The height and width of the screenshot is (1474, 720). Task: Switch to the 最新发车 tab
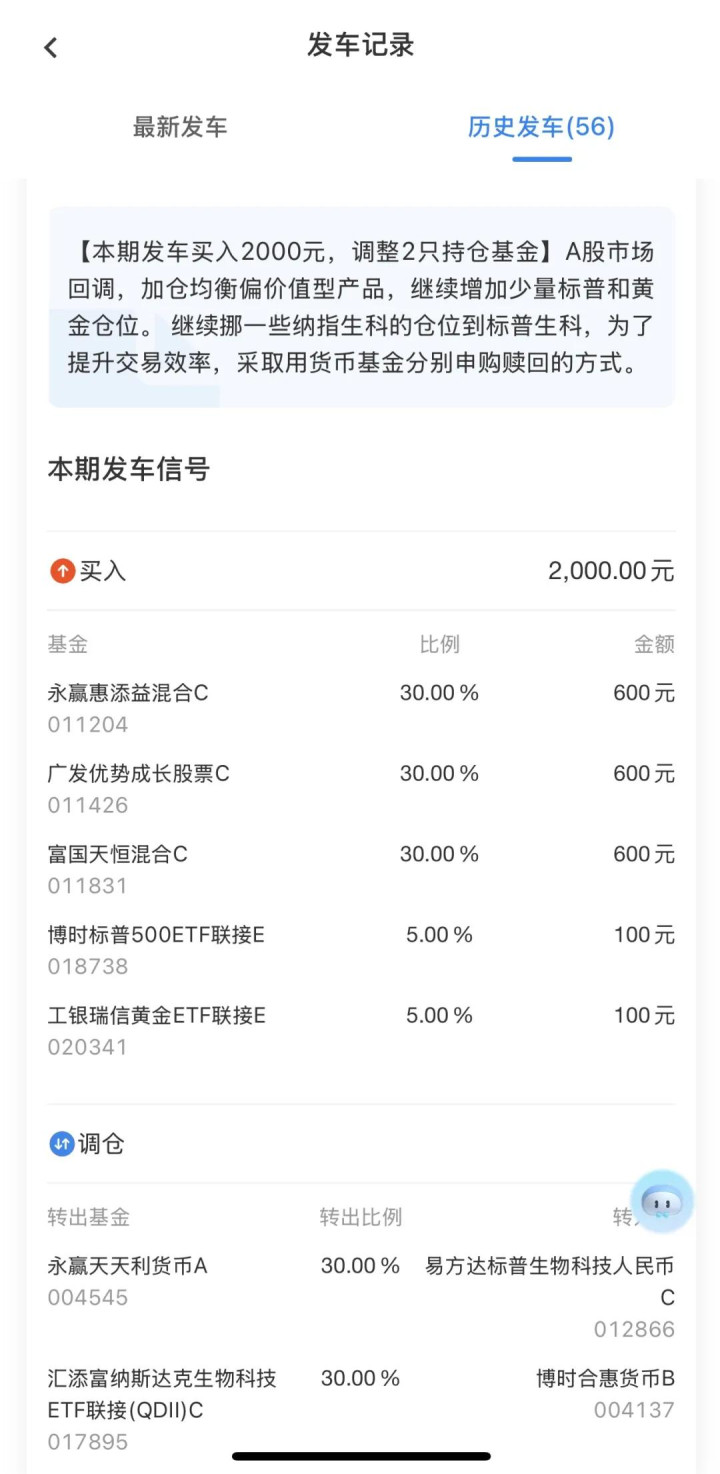click(180, 127)
